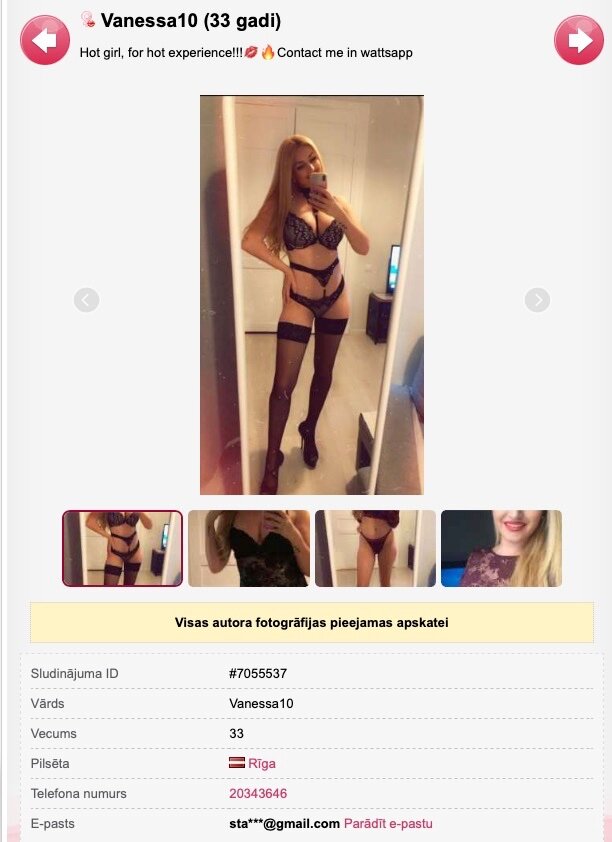
Task: Go to the previous listing with the left red arrow
Action: click(x=44, y=41)
